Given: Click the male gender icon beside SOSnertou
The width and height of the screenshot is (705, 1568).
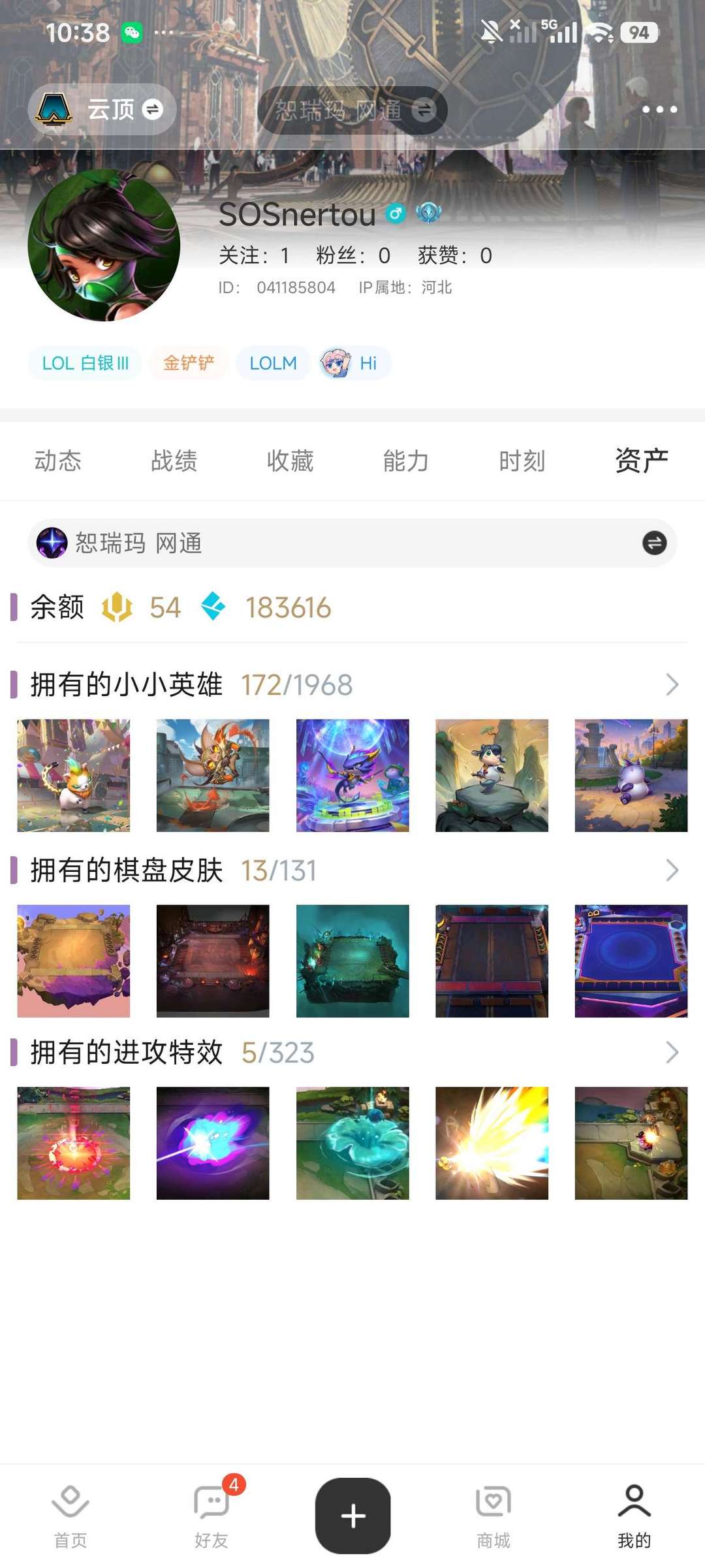Looking at the screenshot, I should pos(395,214).
